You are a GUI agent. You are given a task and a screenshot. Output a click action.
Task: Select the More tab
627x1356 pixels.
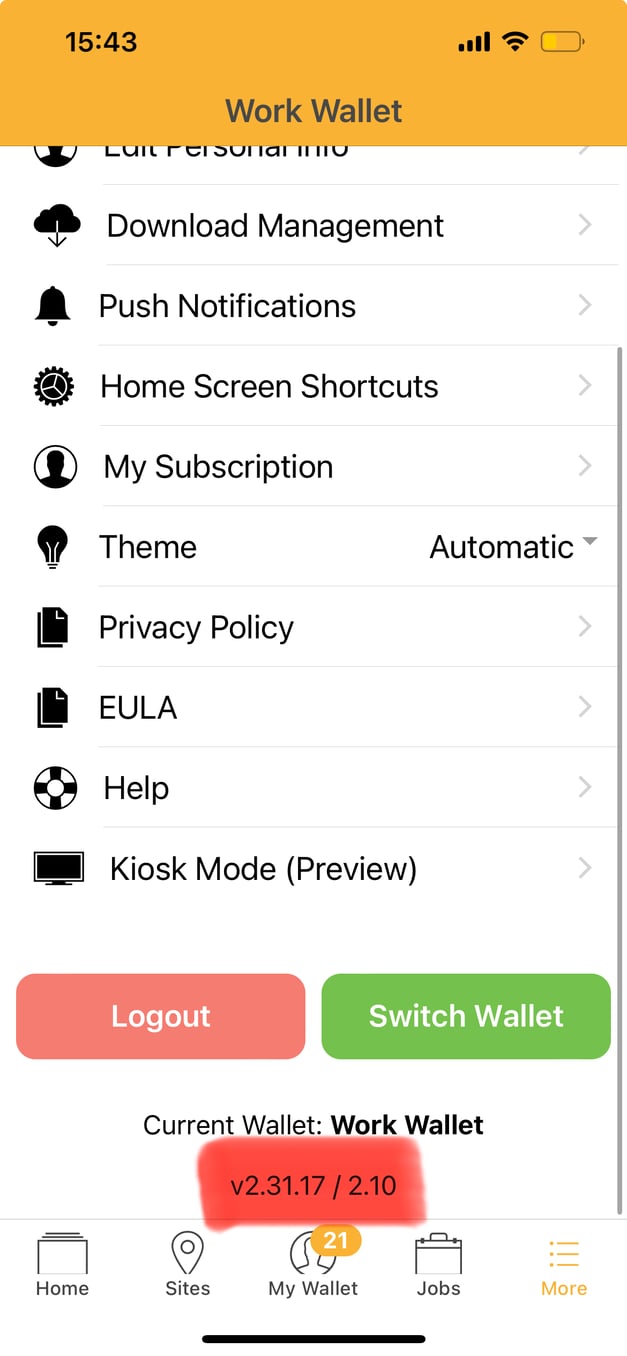(x=564, y=1265)
